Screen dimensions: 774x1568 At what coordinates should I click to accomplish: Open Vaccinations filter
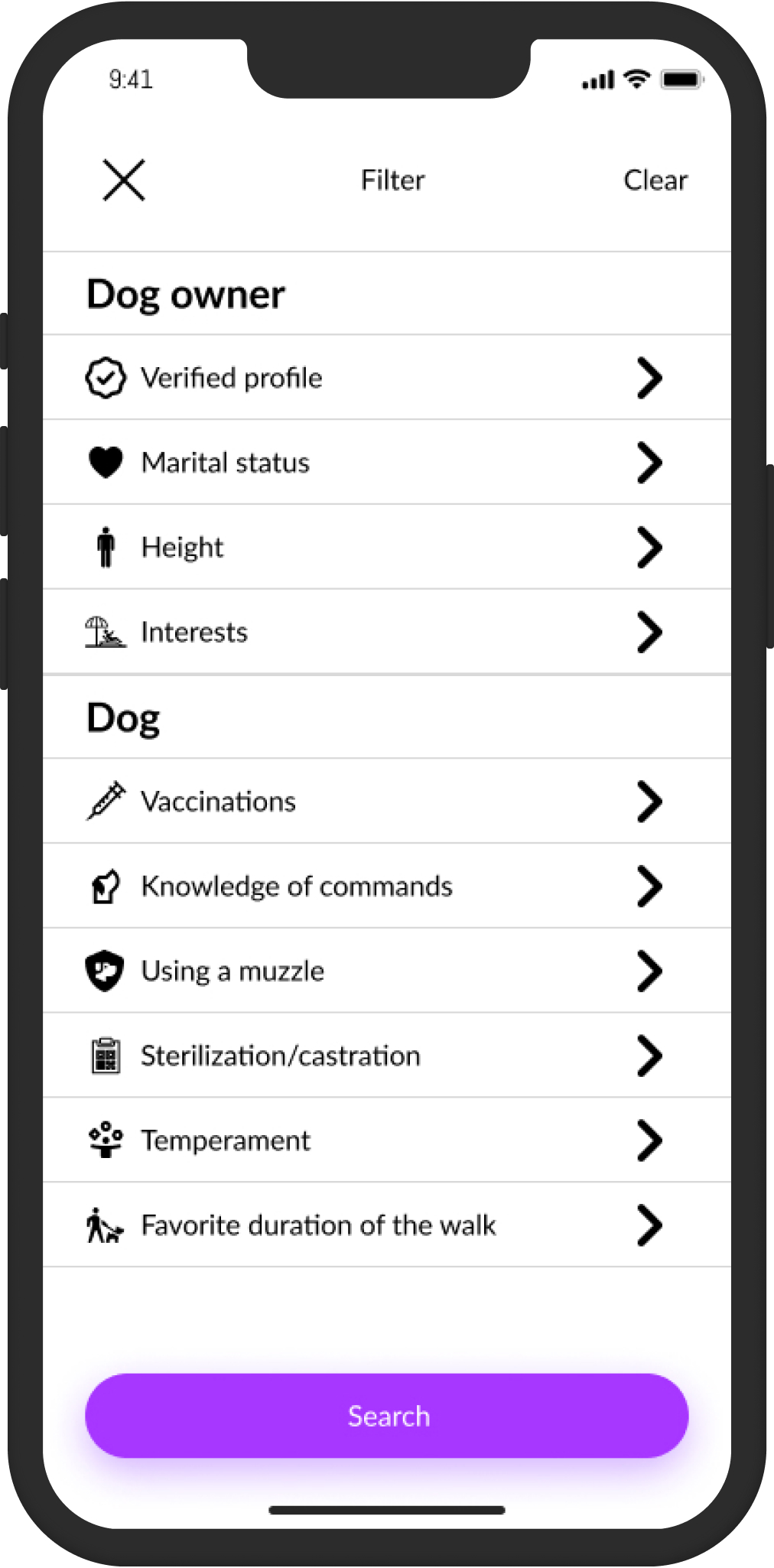point(387,801)
